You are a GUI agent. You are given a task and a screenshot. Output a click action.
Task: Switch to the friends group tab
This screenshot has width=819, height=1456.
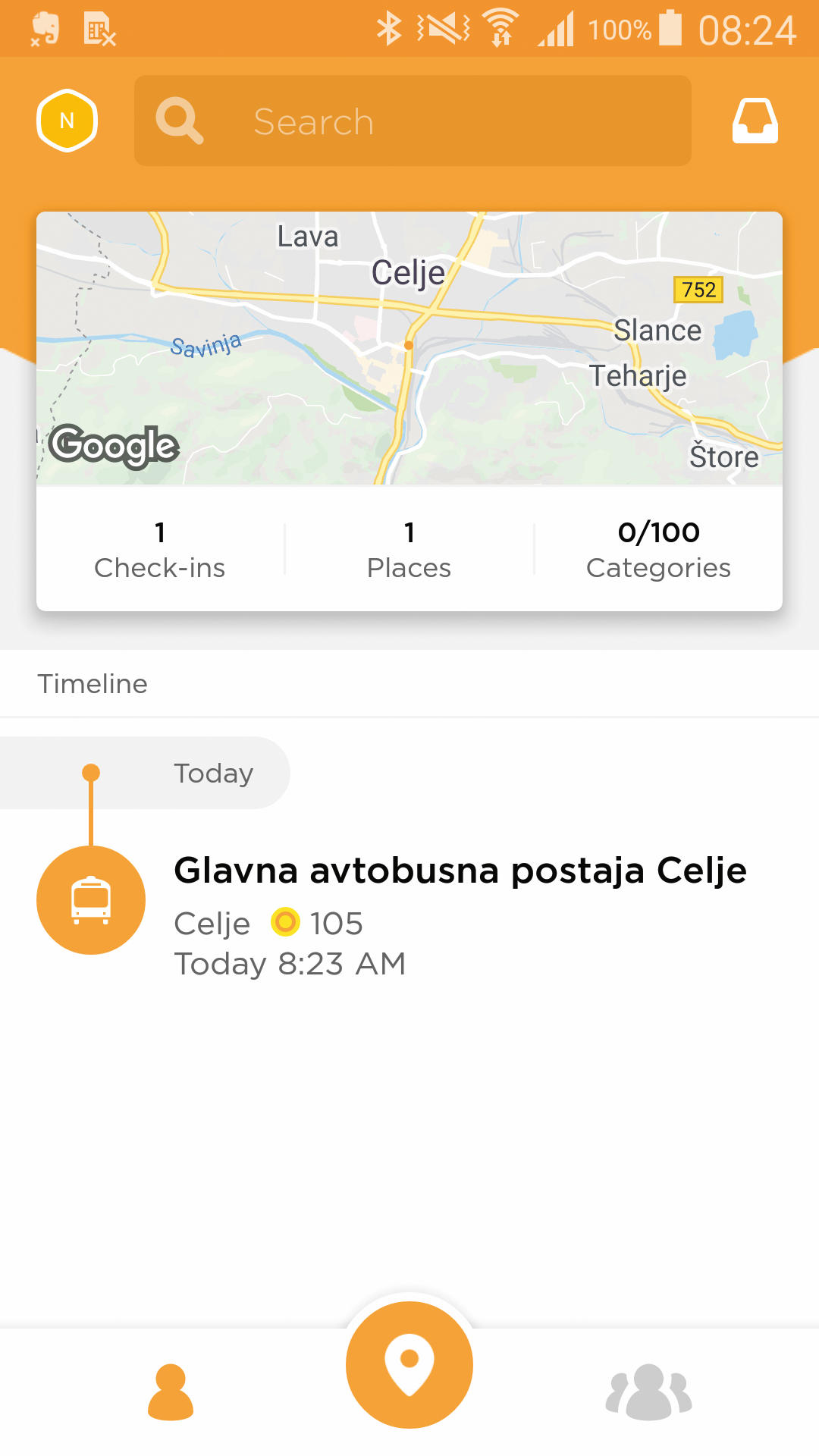point(649,1392)
